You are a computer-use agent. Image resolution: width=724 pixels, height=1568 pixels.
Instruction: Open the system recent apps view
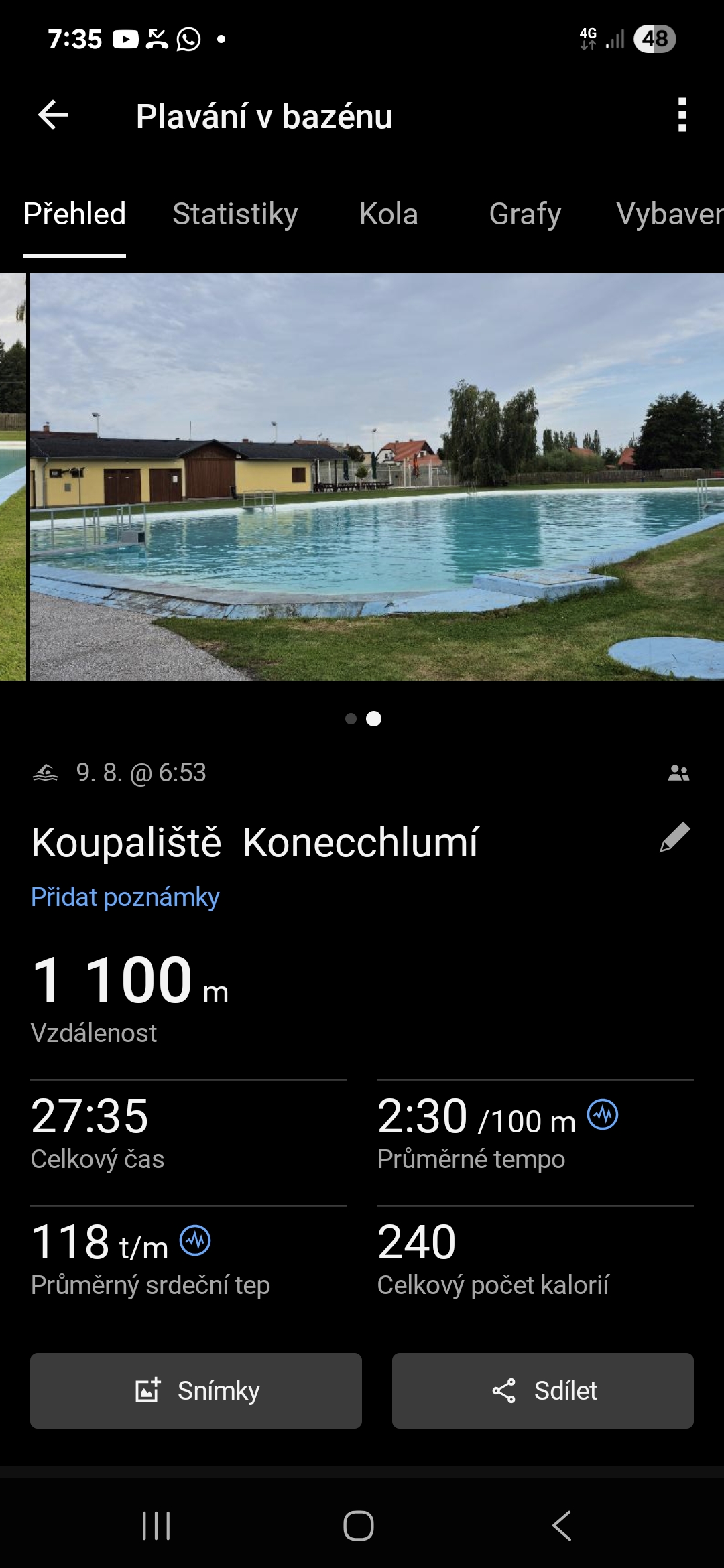(x=156, y=1526)
